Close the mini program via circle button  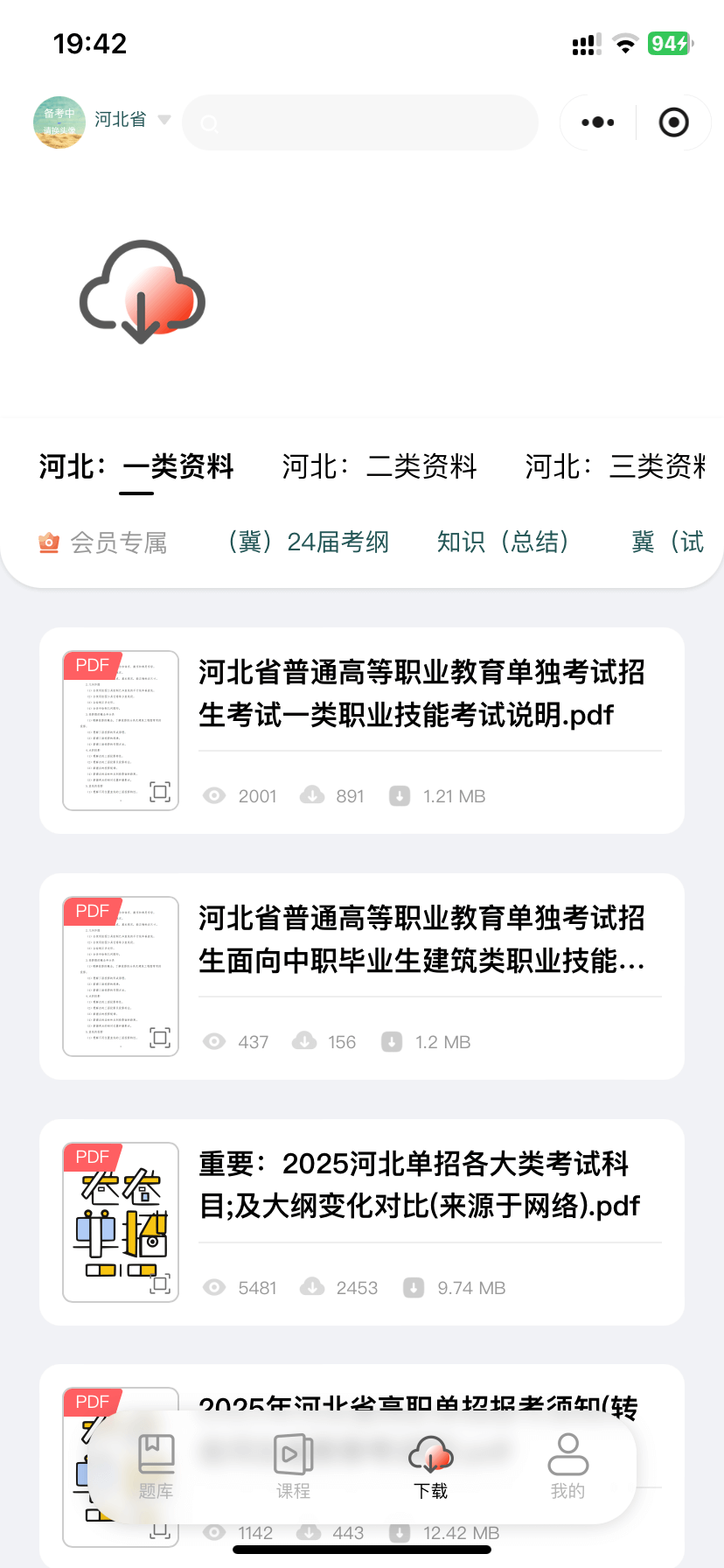(673, 122)
